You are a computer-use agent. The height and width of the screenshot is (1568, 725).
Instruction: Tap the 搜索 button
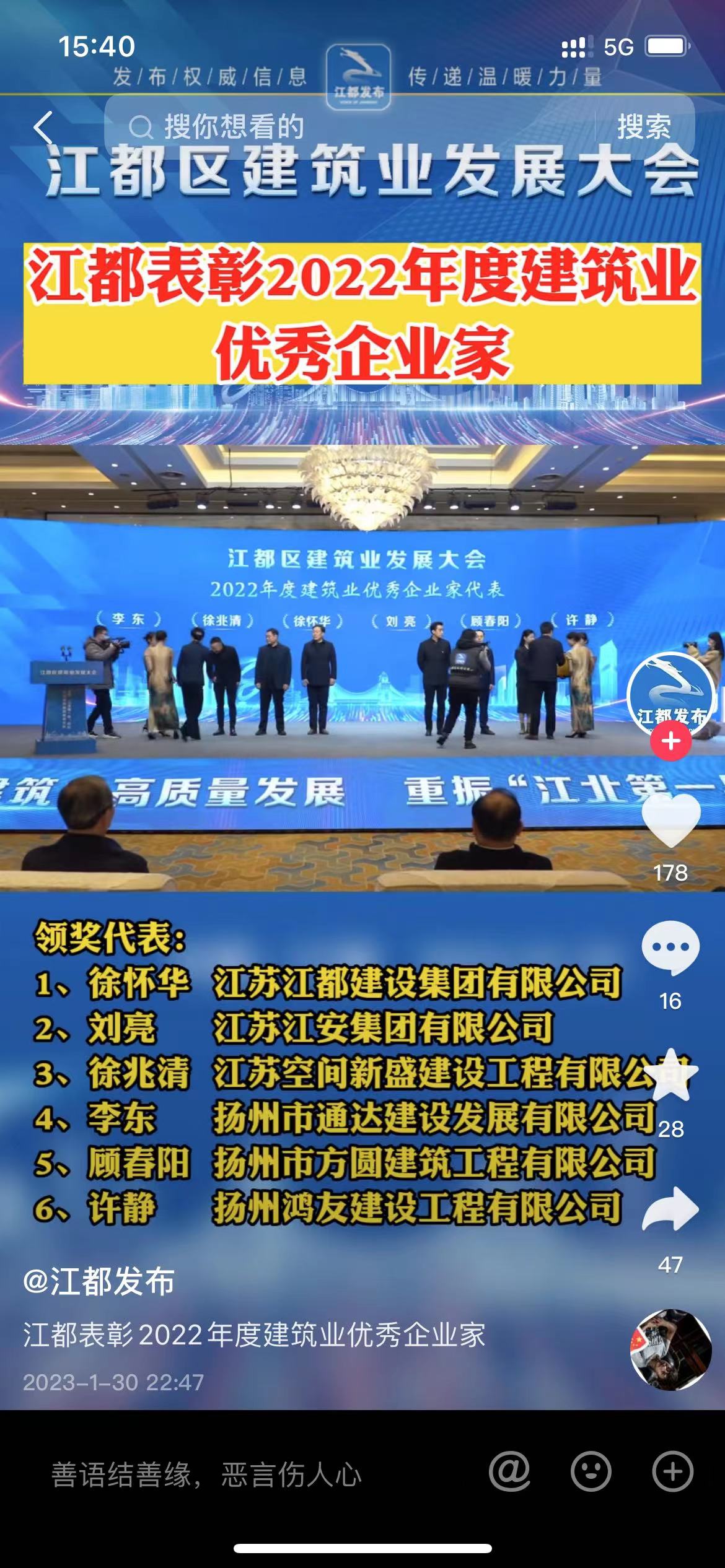click(644, 128)
